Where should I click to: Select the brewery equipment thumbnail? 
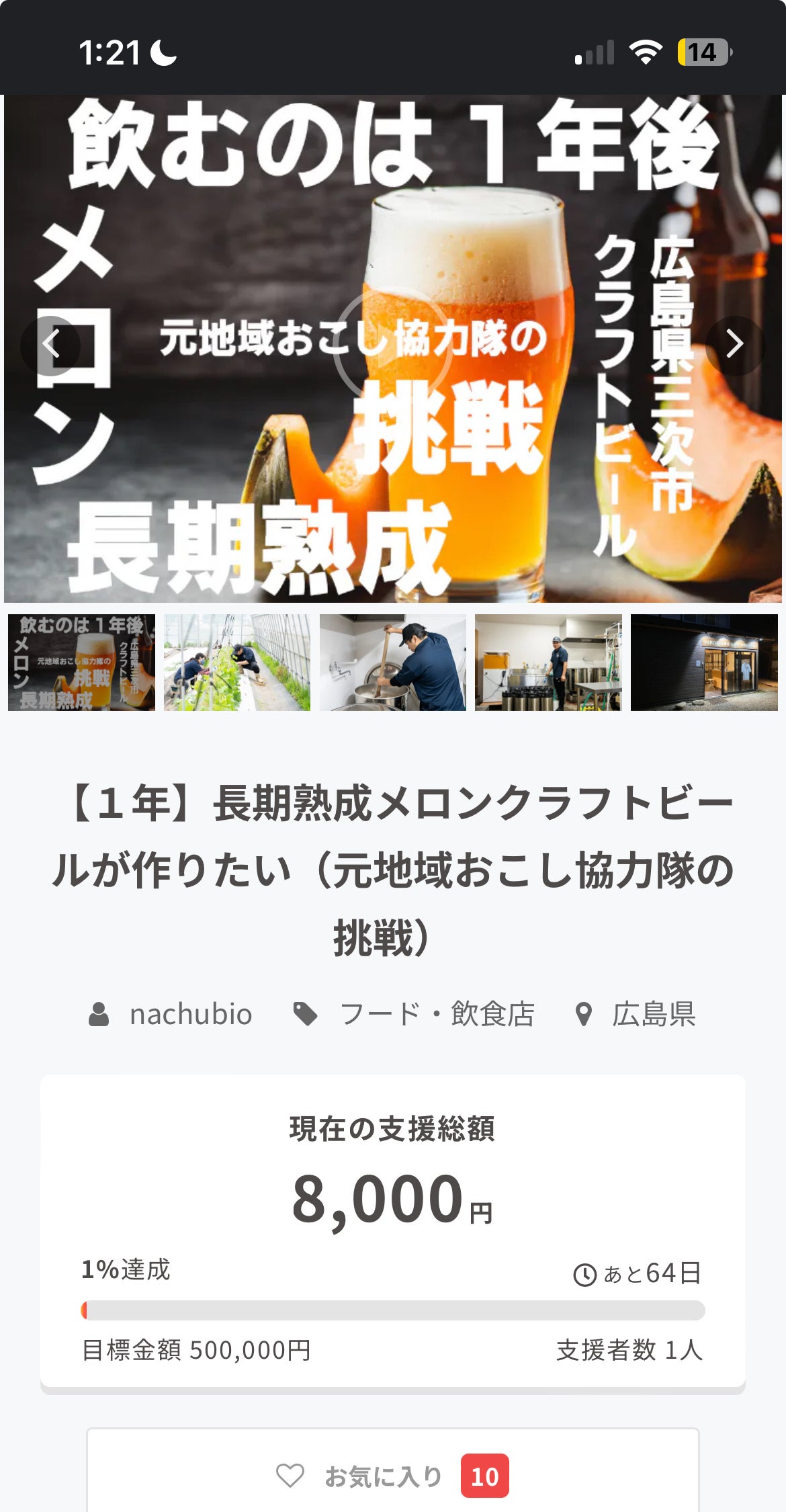(548, 663)
